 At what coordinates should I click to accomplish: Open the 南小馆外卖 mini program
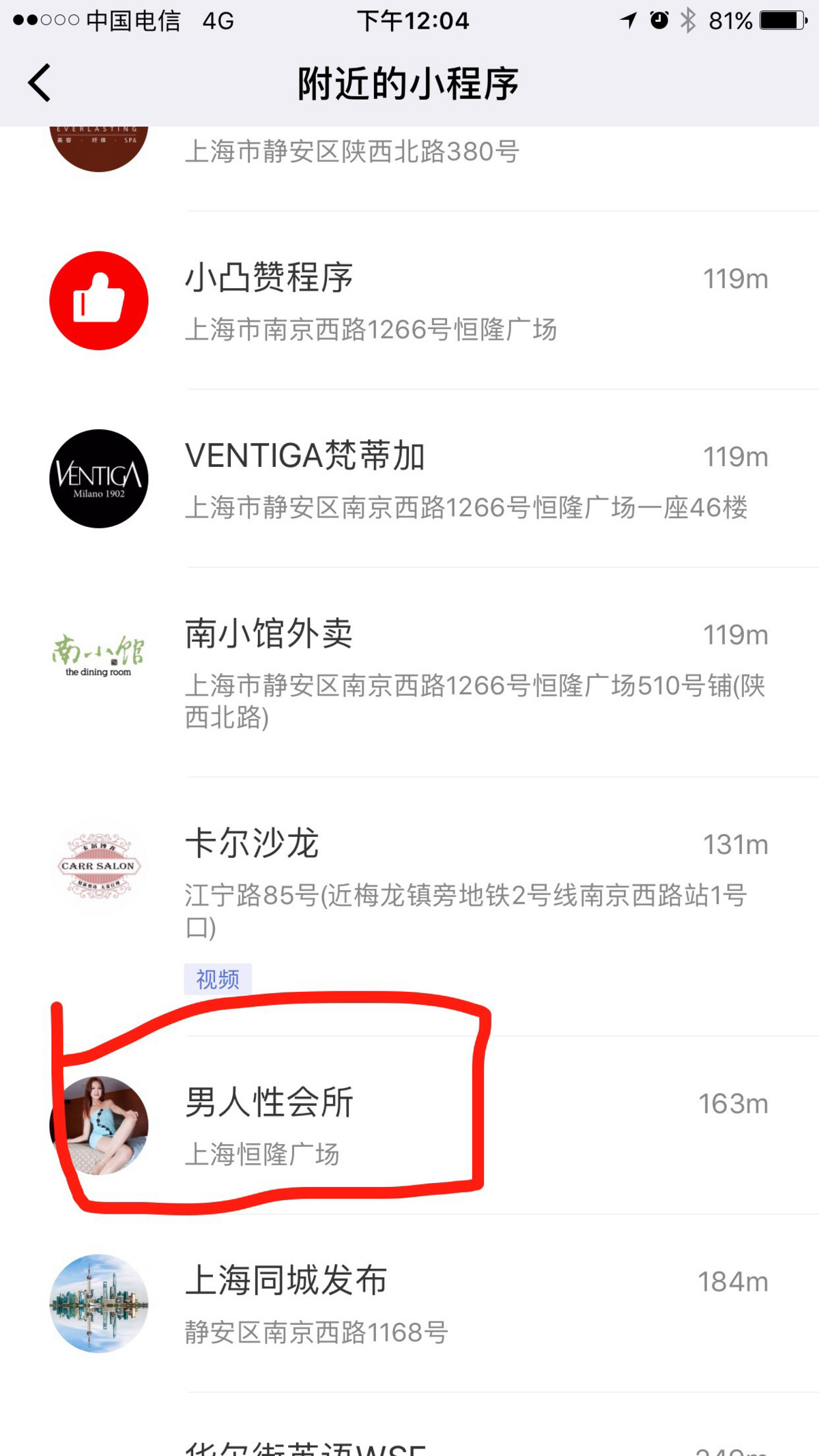tap(409, 672)
